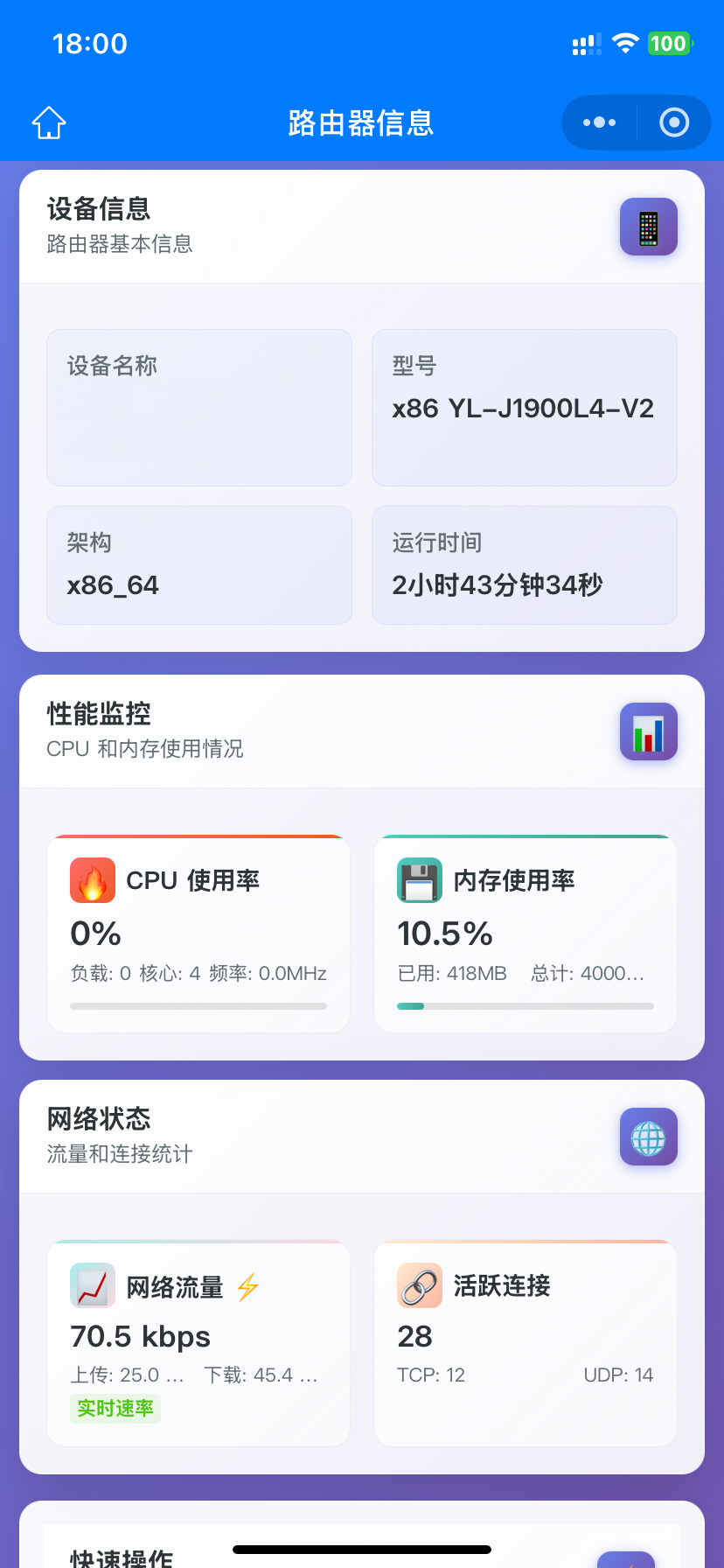Image resolution: width=724 pixels, height=1568 pixels.
Task: Close the mini program via circle button
Action: pos(673,122)
